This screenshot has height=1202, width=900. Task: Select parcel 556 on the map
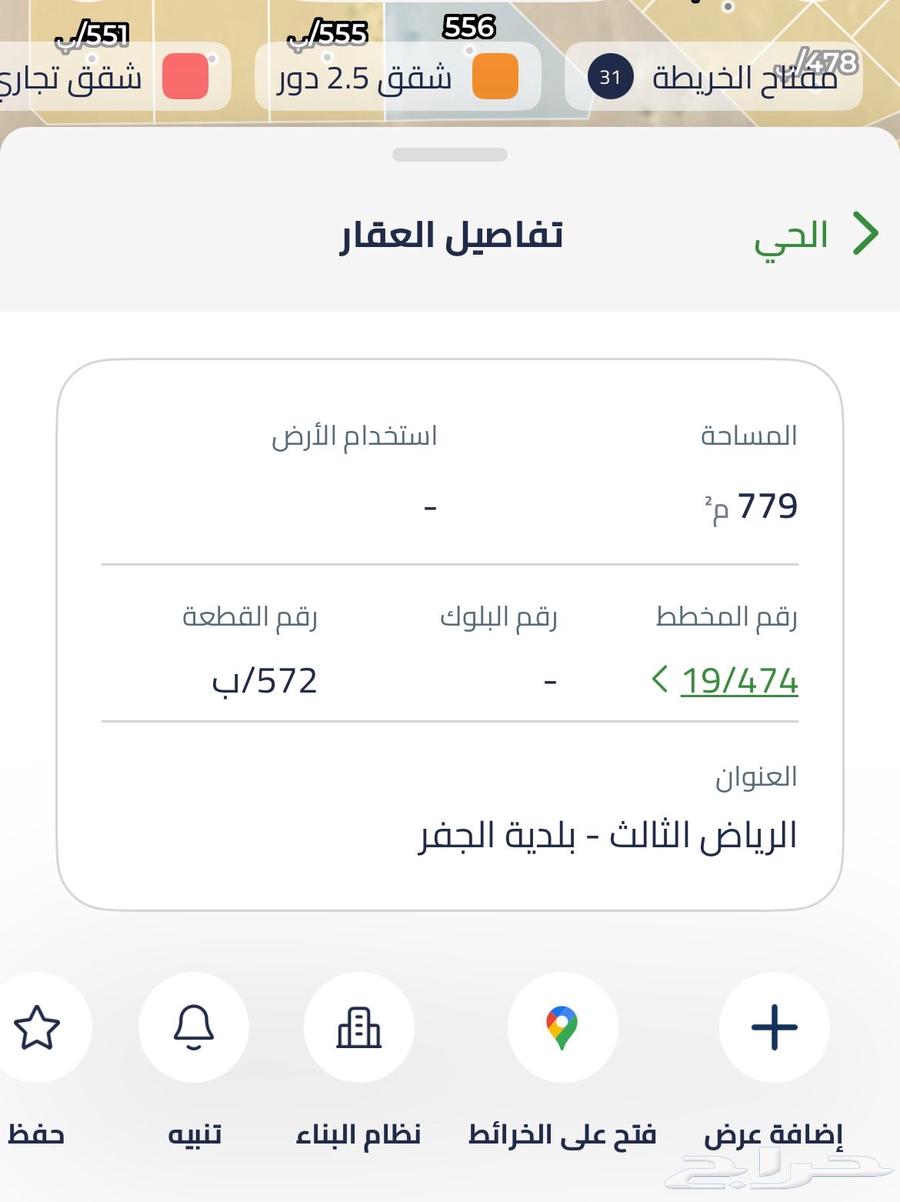[x=468, y=23]
